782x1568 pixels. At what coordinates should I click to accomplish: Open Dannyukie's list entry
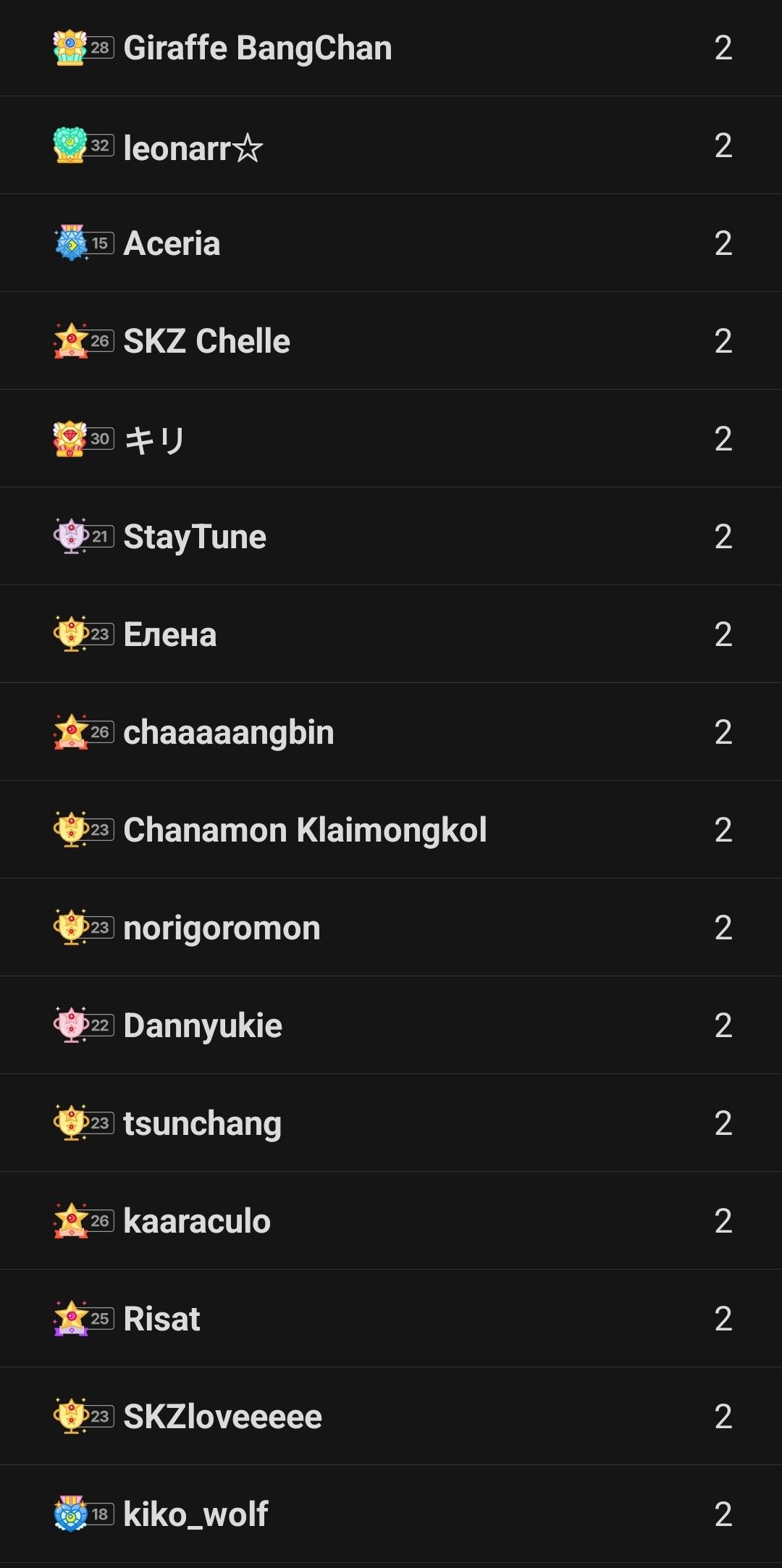[203, 1026]
